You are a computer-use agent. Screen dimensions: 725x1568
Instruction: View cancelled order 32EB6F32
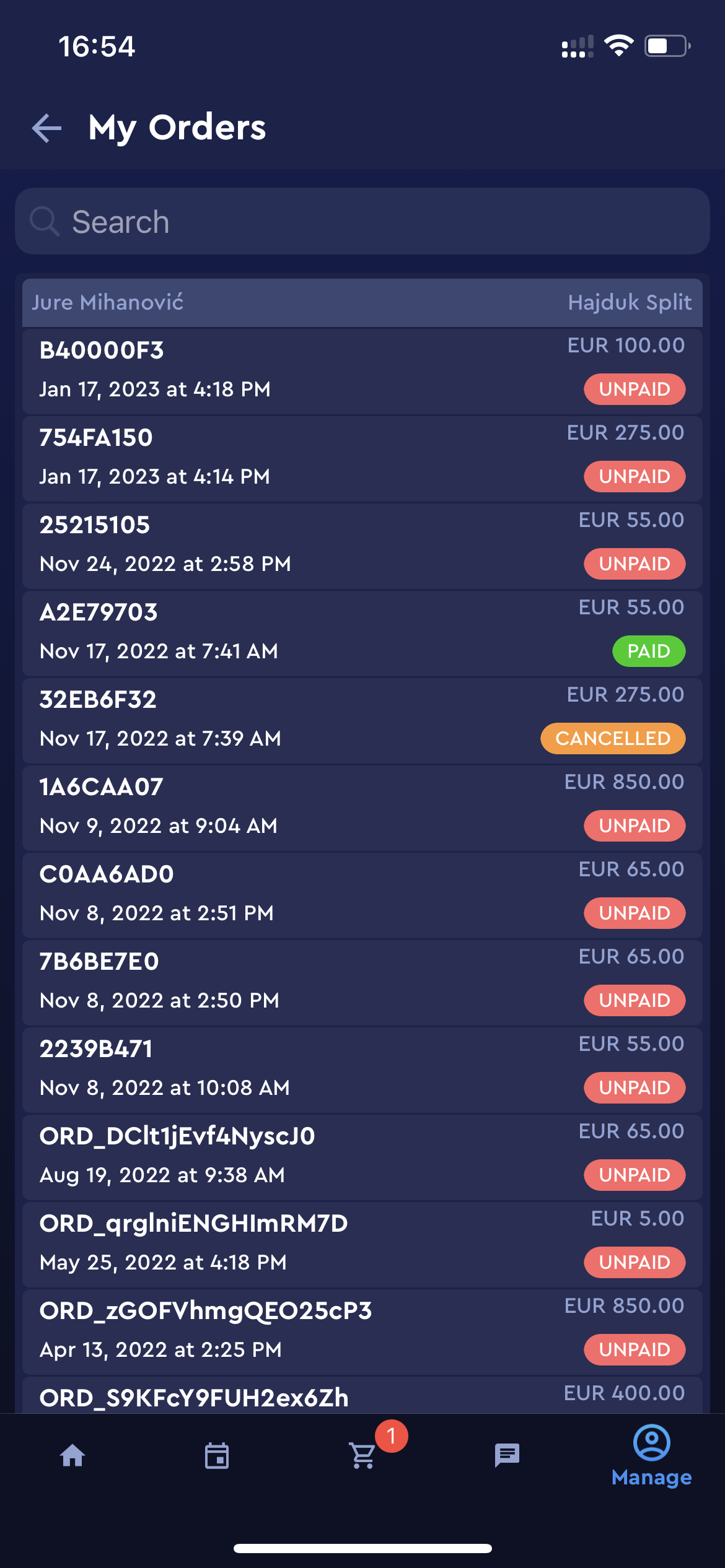click(x=362, y=719)
